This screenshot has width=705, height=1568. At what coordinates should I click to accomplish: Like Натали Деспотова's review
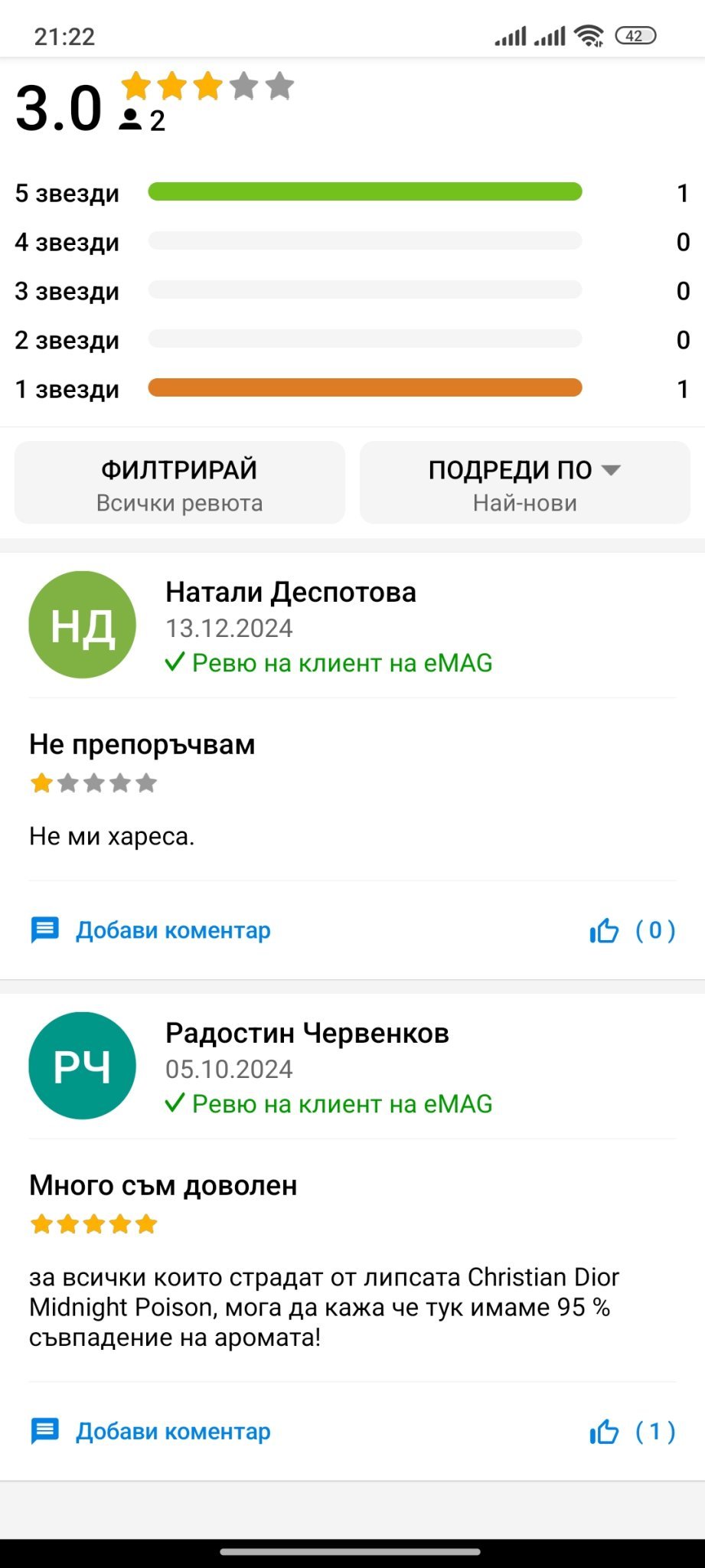click(605, 930)
